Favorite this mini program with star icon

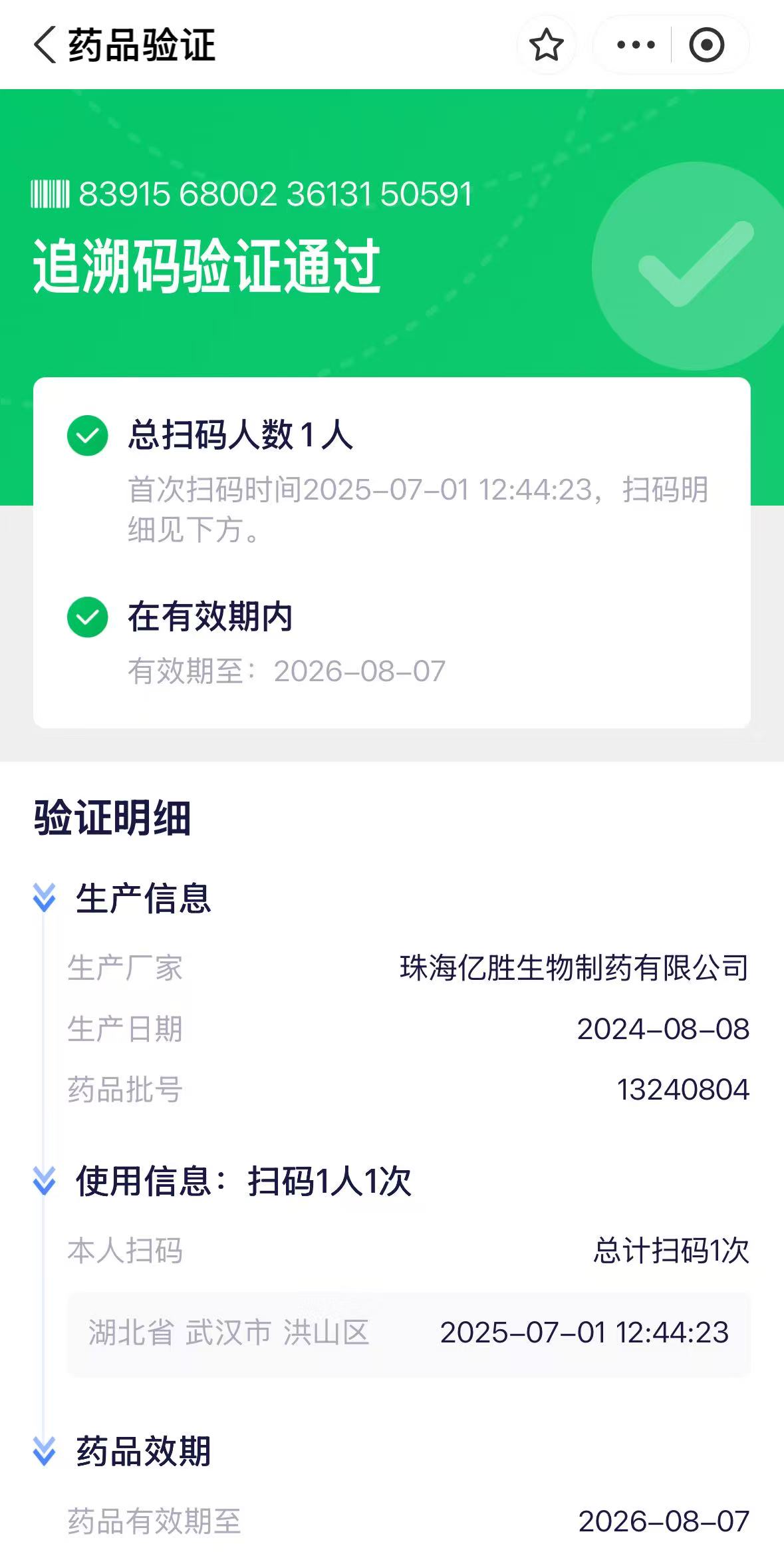[546, 45]
